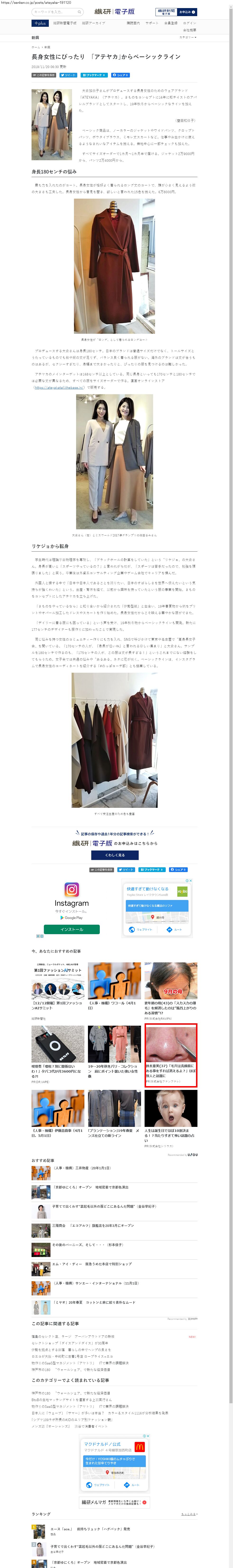Tap インストール on Instagram ad
This screenshot has width=233, height=1568.
[72, 929]
